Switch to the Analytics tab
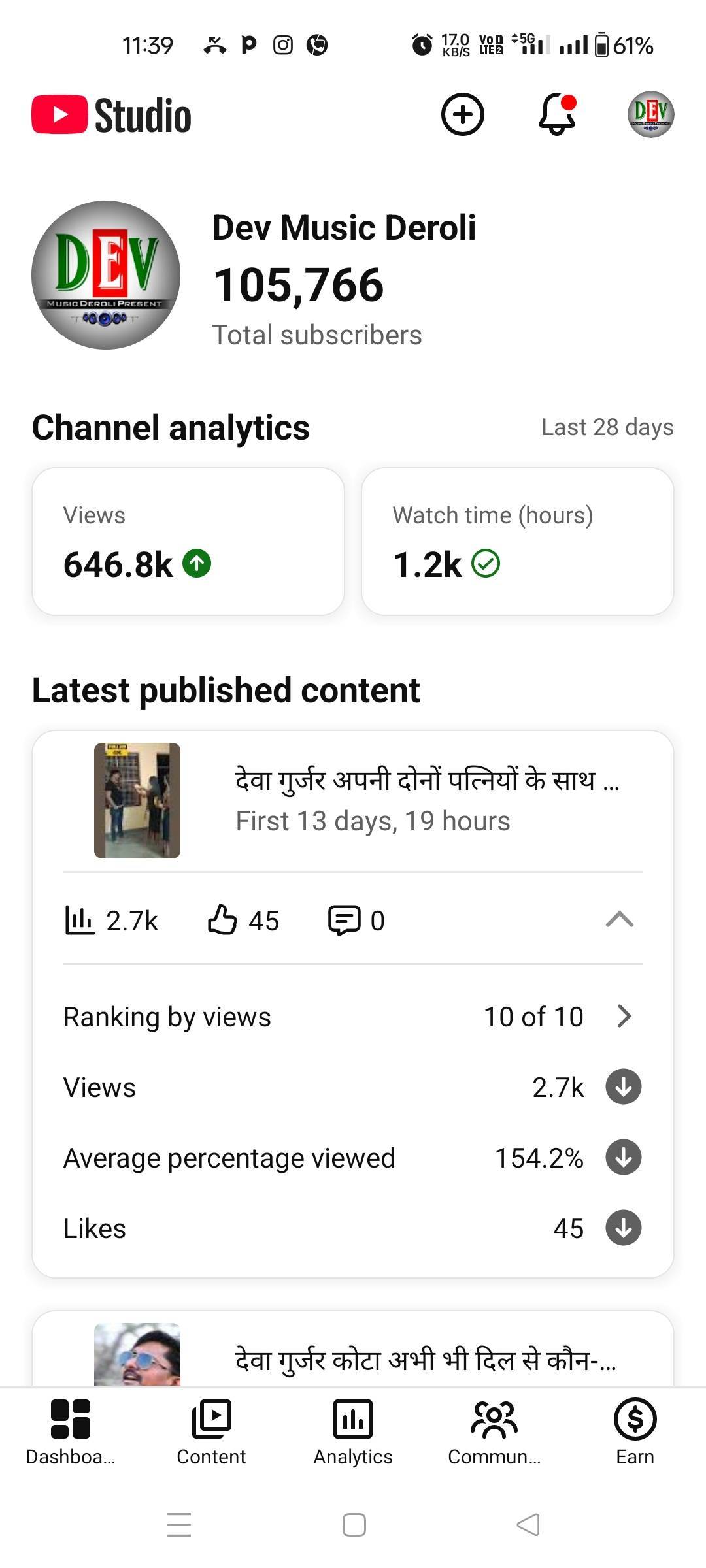The height and width of the screenshot is (1568, 706). pos(353,1431)
